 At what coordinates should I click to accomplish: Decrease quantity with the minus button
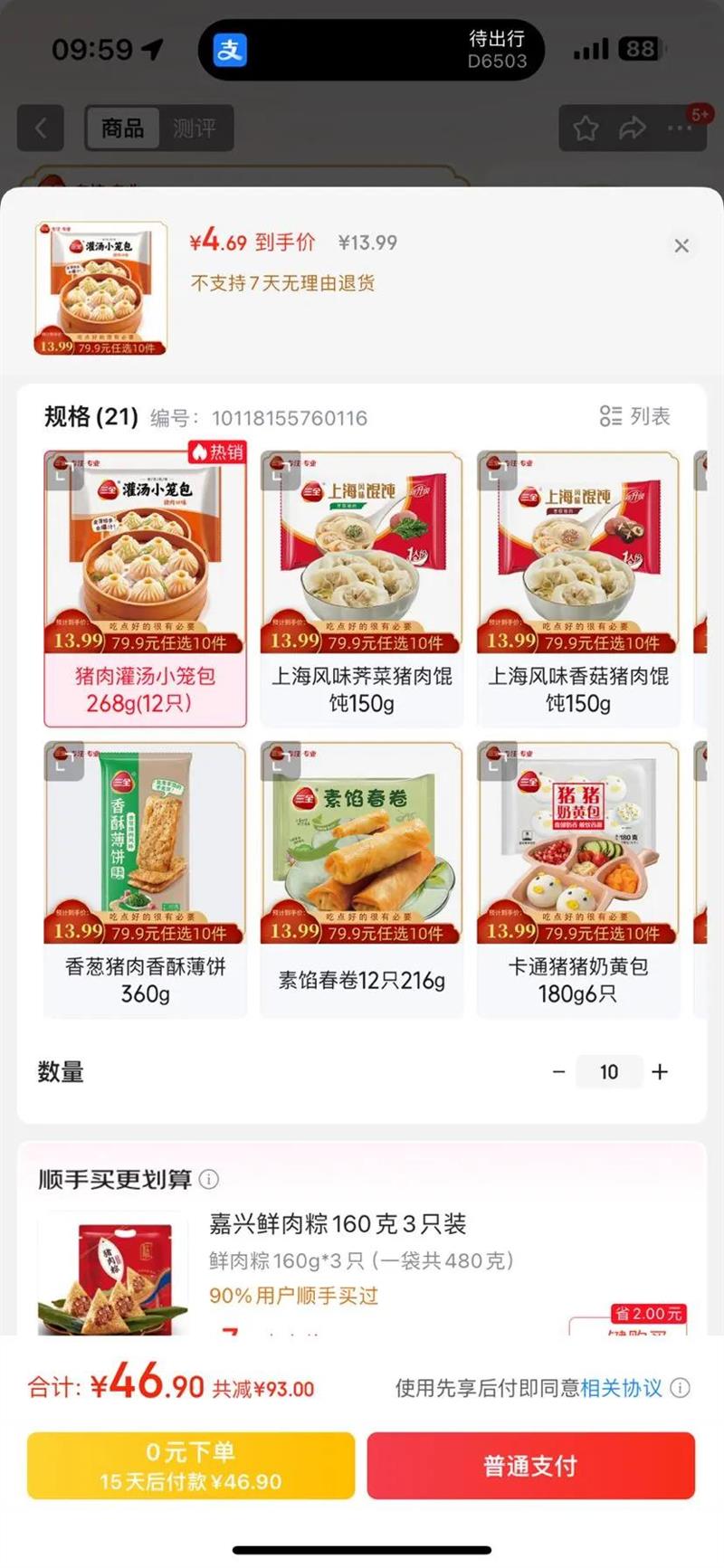tap(559, 1072)
